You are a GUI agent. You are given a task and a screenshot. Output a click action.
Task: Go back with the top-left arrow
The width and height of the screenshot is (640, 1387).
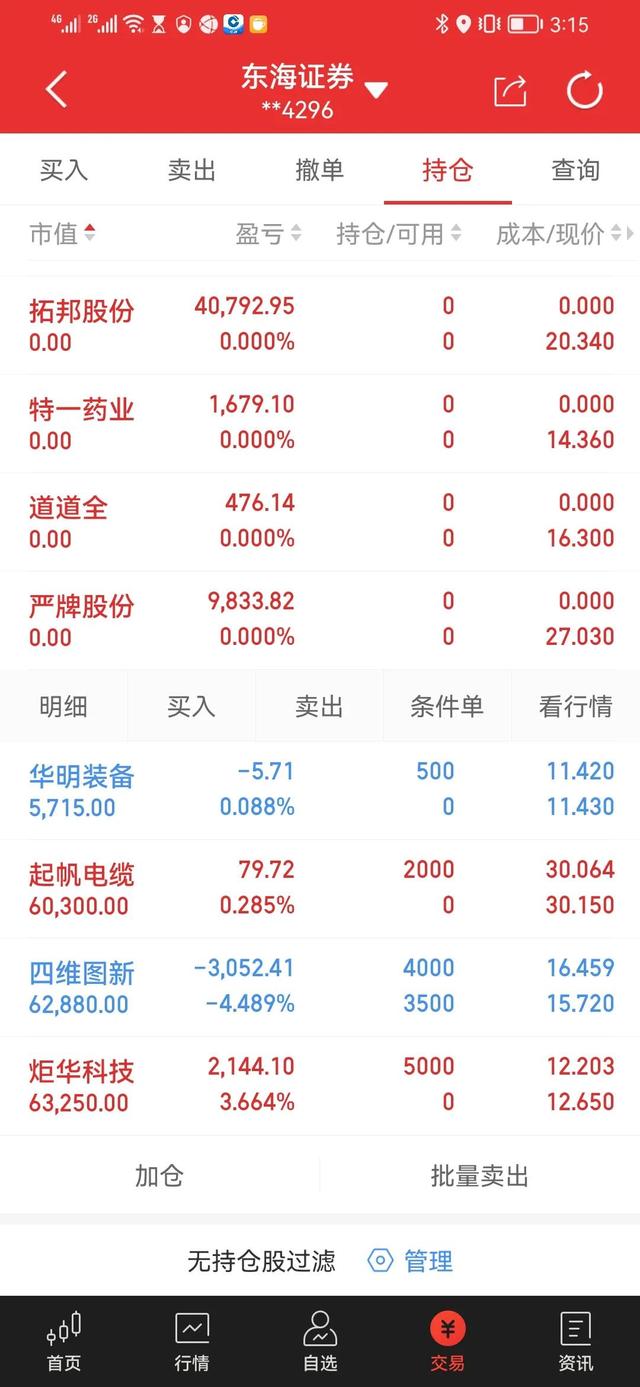56,90
